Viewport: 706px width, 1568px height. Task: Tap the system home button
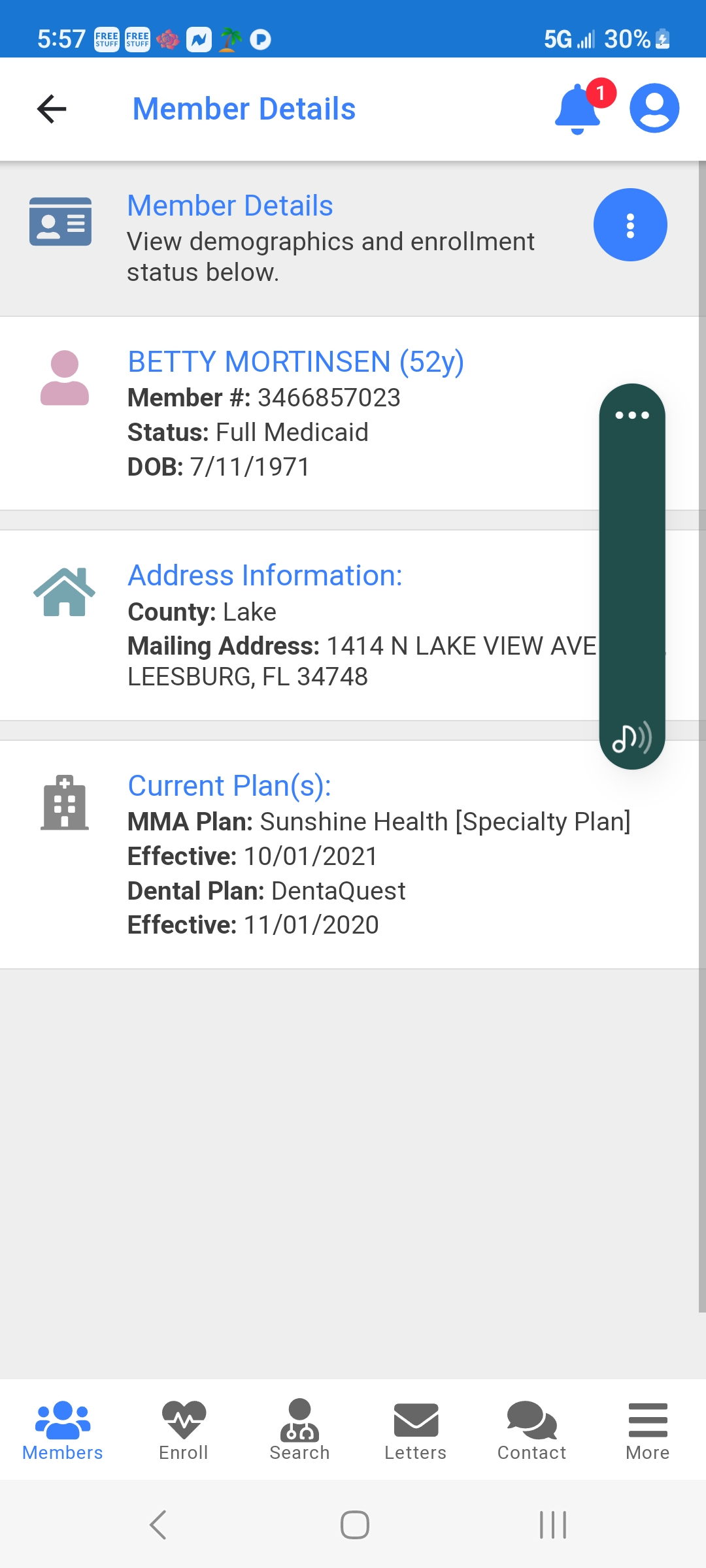(x=355, y=1525)
